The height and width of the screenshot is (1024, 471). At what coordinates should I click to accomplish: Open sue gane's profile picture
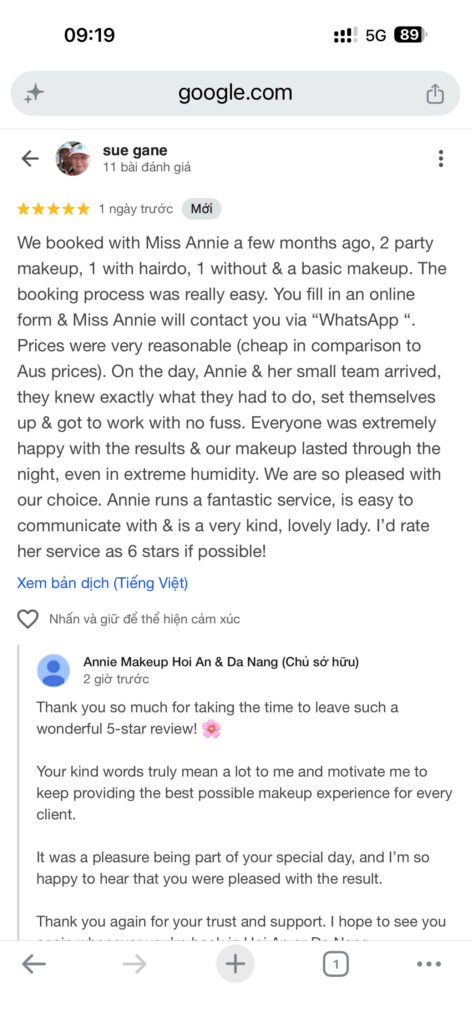point(73,159)
